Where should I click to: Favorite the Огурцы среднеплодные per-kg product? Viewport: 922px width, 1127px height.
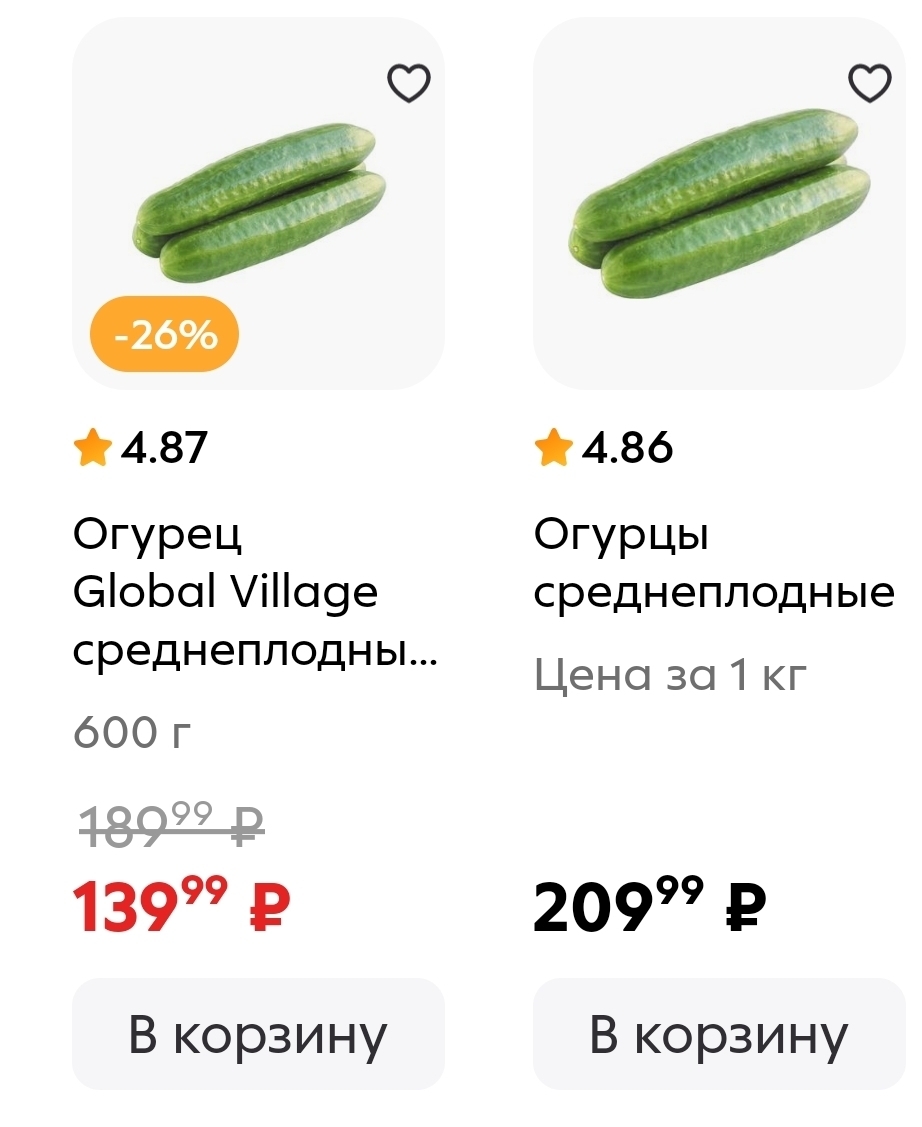(x=869, y=84)
